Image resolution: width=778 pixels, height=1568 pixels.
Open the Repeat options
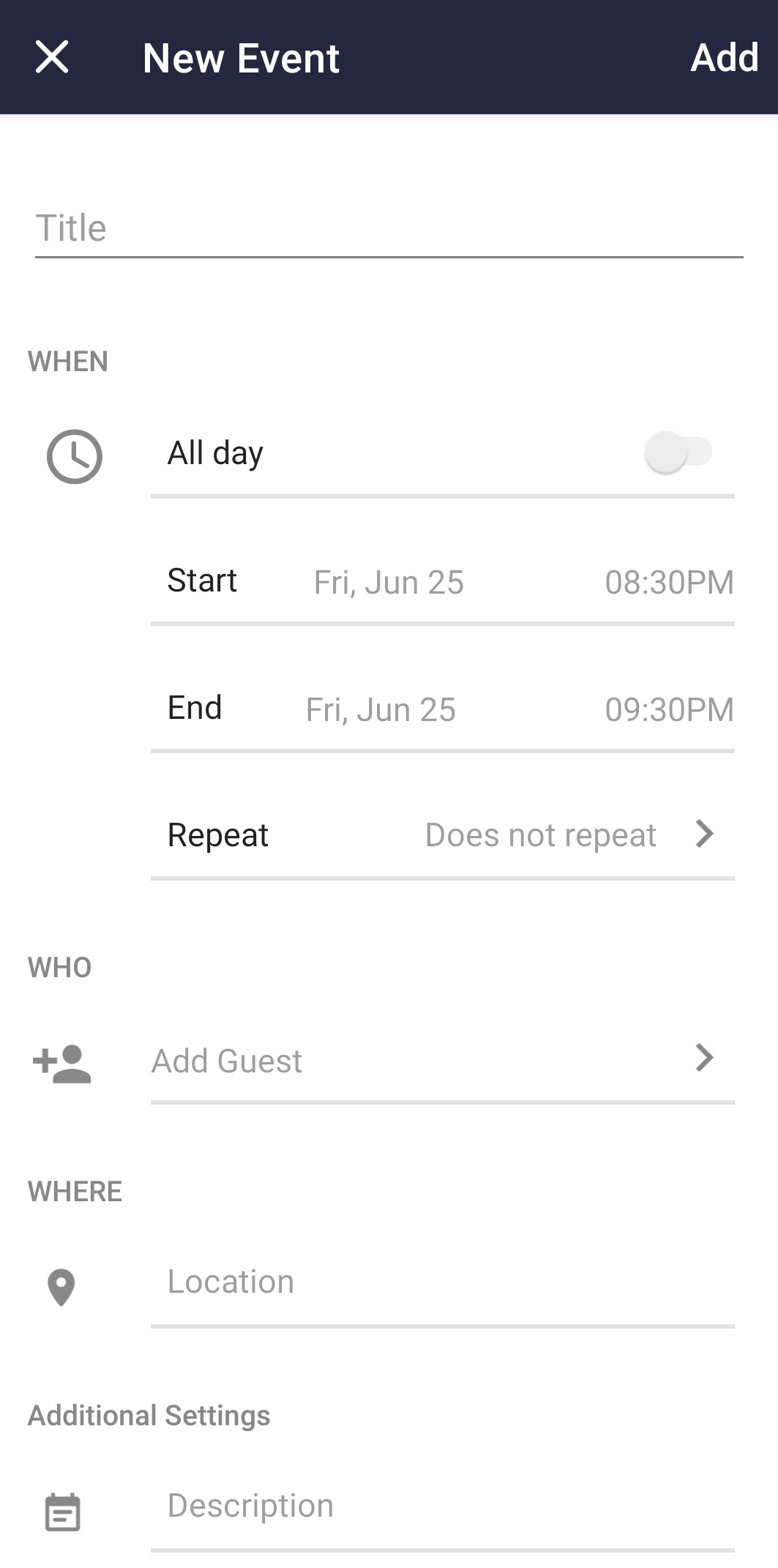point(442,835)
